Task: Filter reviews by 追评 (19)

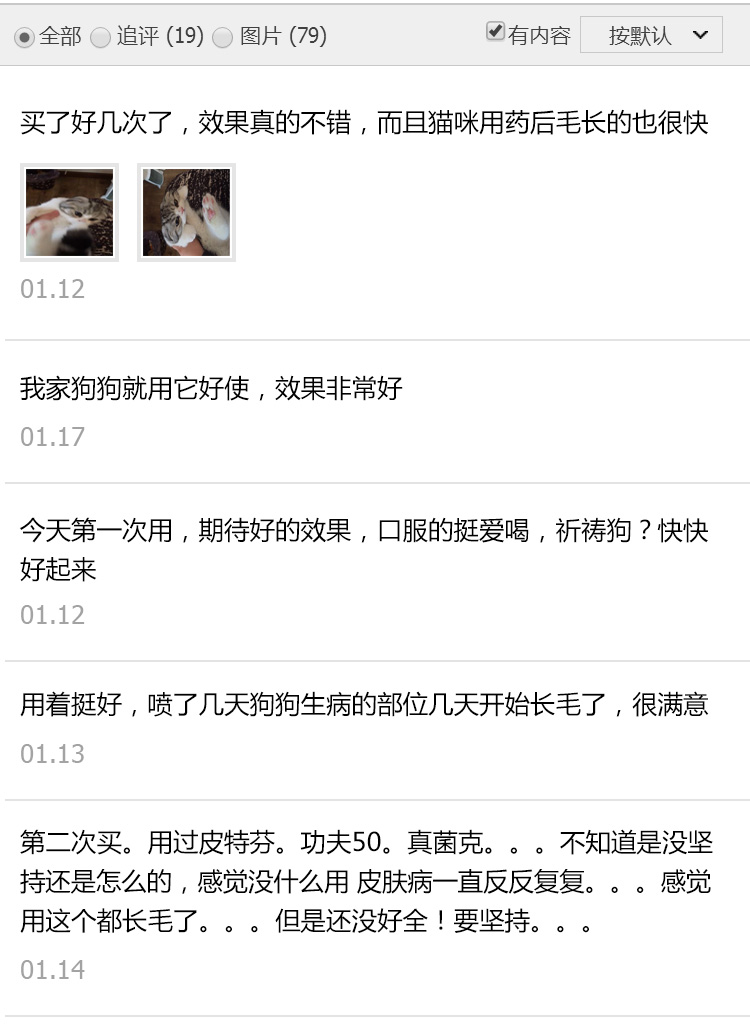Action: tap(101, 37)
